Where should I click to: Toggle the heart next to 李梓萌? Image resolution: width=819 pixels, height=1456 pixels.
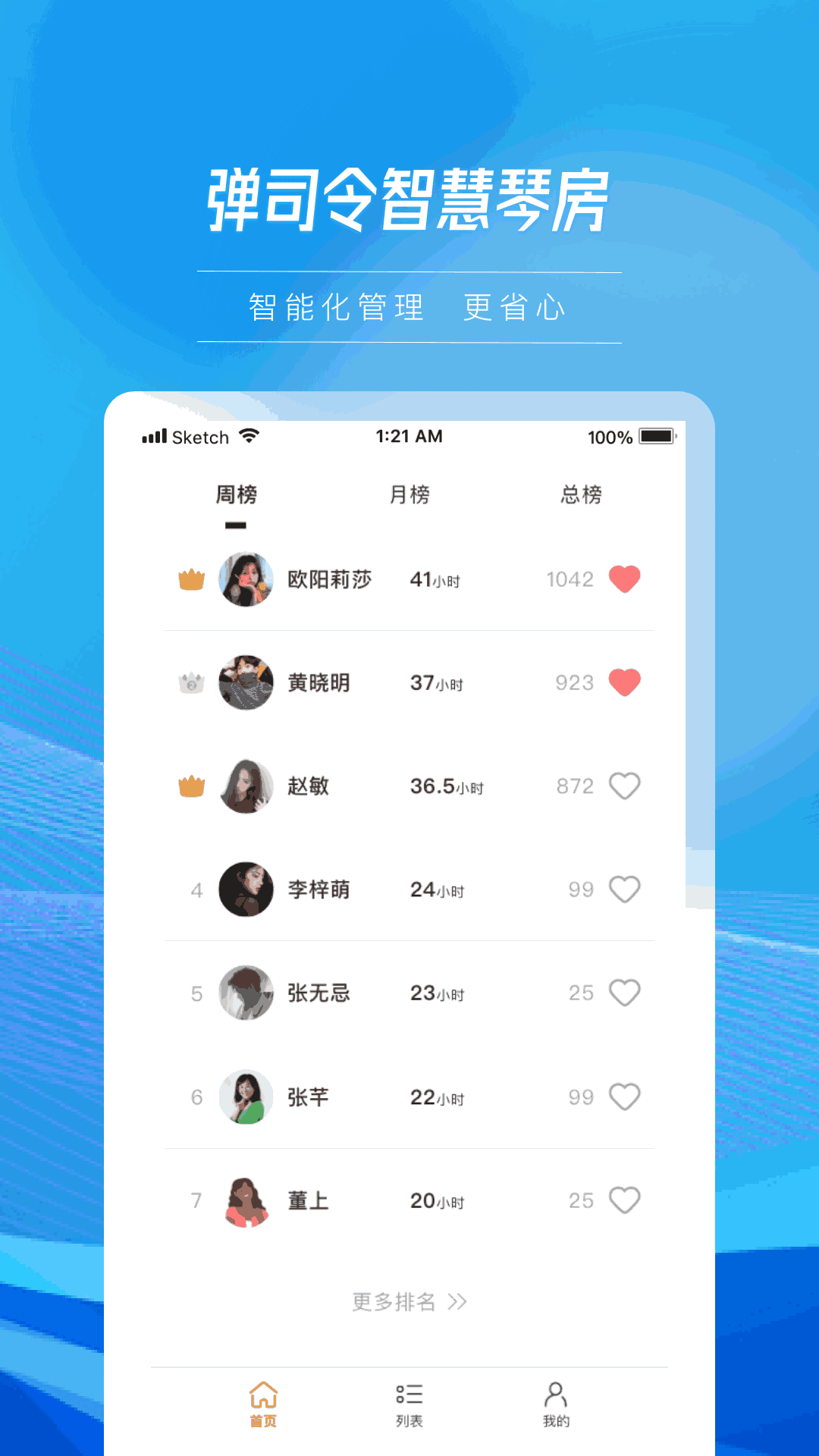pos(623,889)
